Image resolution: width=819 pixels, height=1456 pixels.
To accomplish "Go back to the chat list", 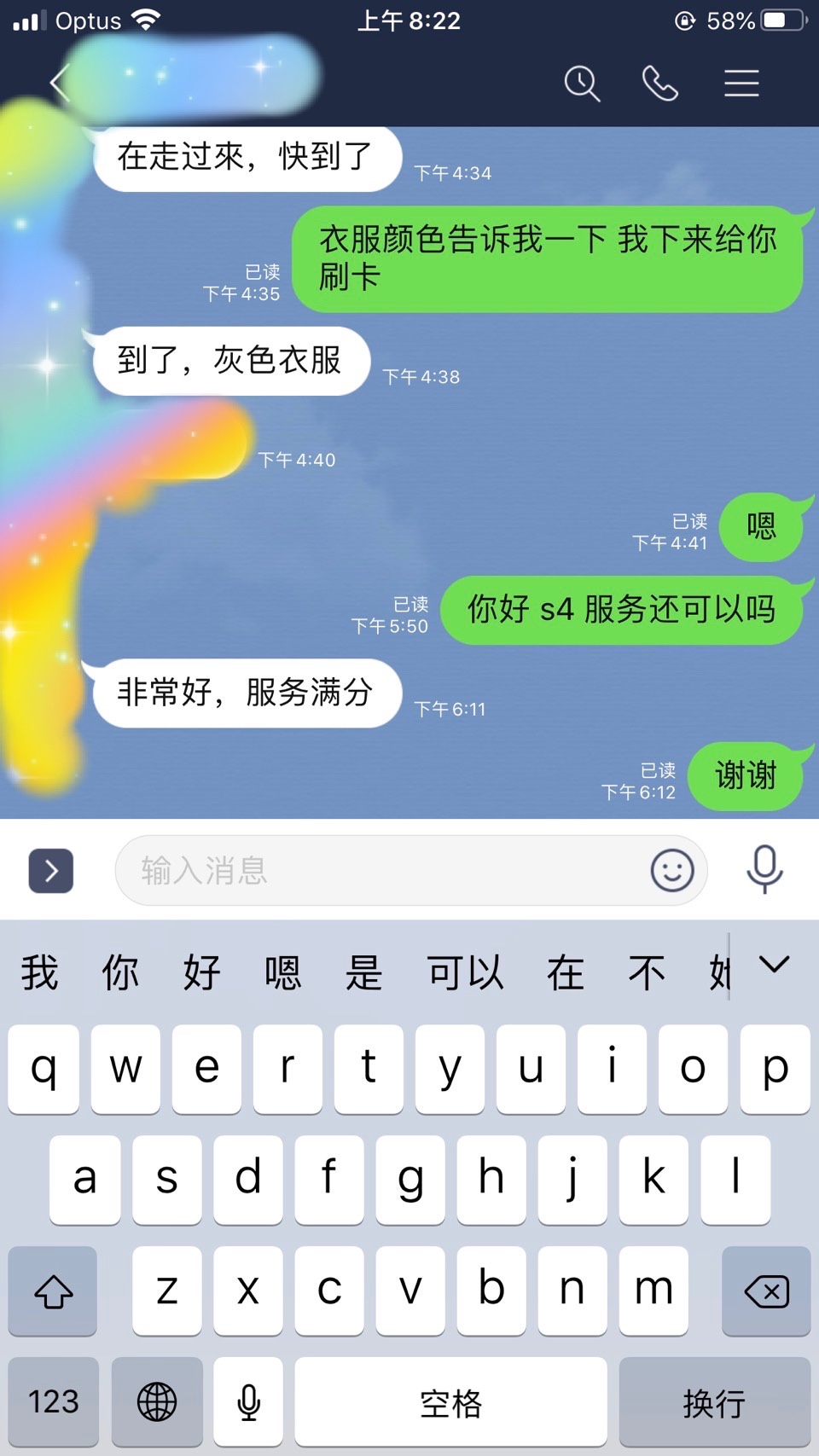I will click(x=58, y=84).
